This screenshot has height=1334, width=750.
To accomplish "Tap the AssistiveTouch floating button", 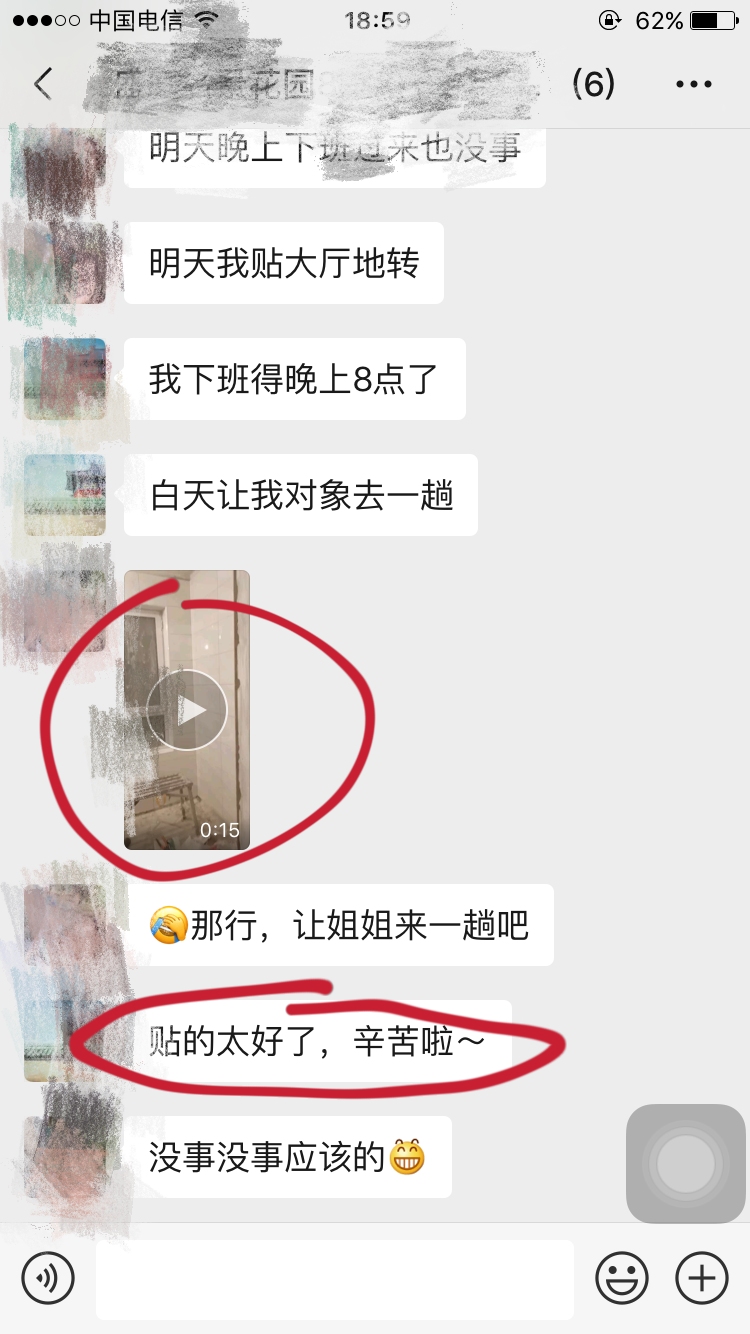I will [x=686, y=1163].
